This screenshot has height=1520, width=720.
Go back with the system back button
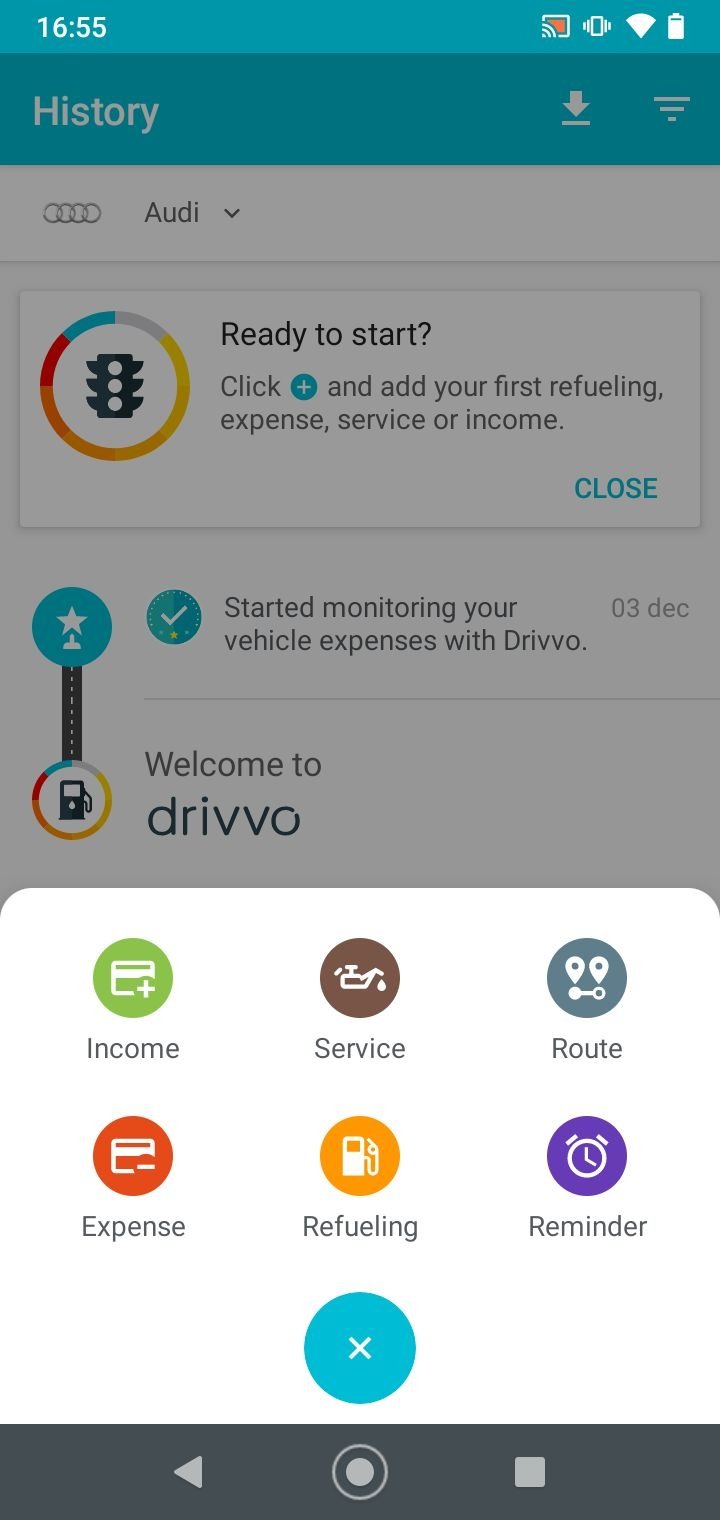[188, 1472]
